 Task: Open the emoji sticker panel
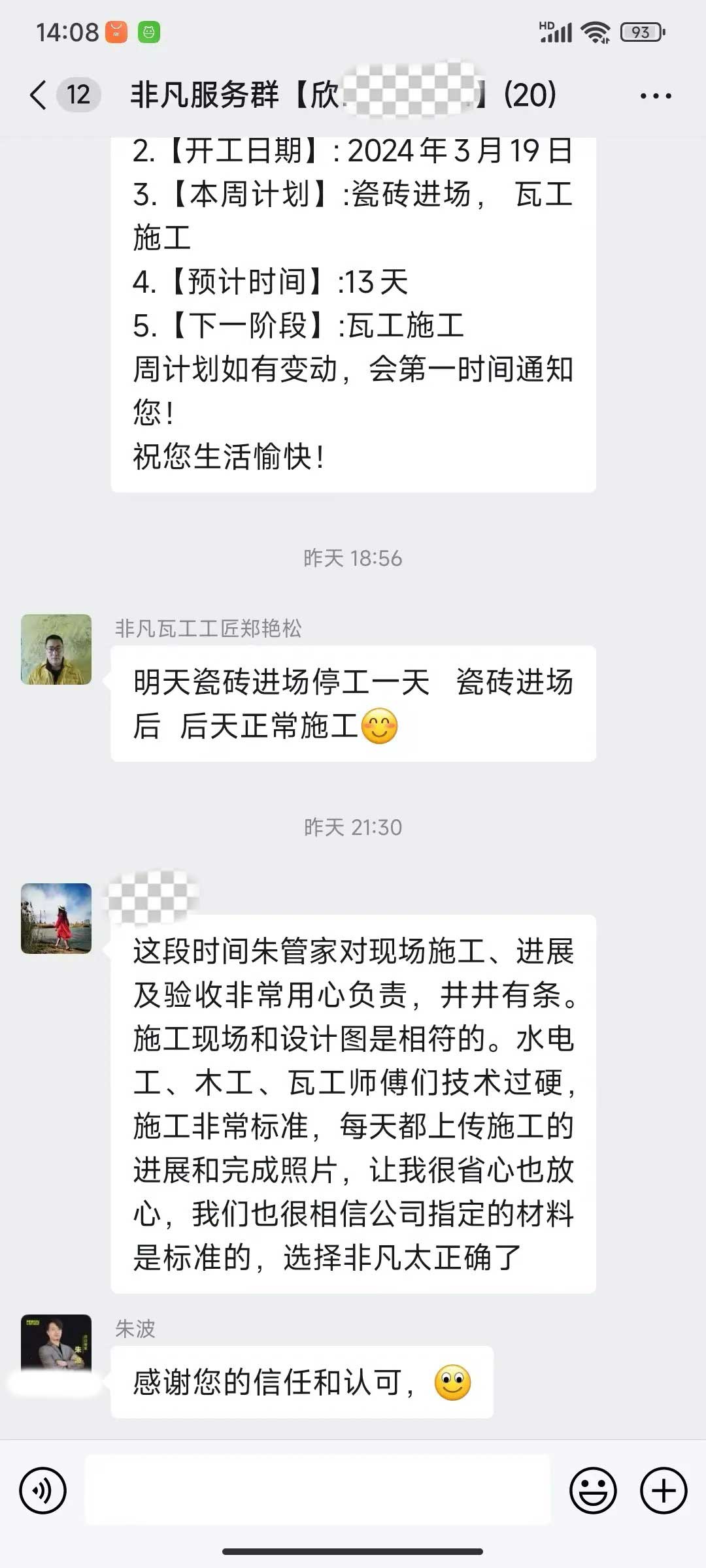[593, 1490]
